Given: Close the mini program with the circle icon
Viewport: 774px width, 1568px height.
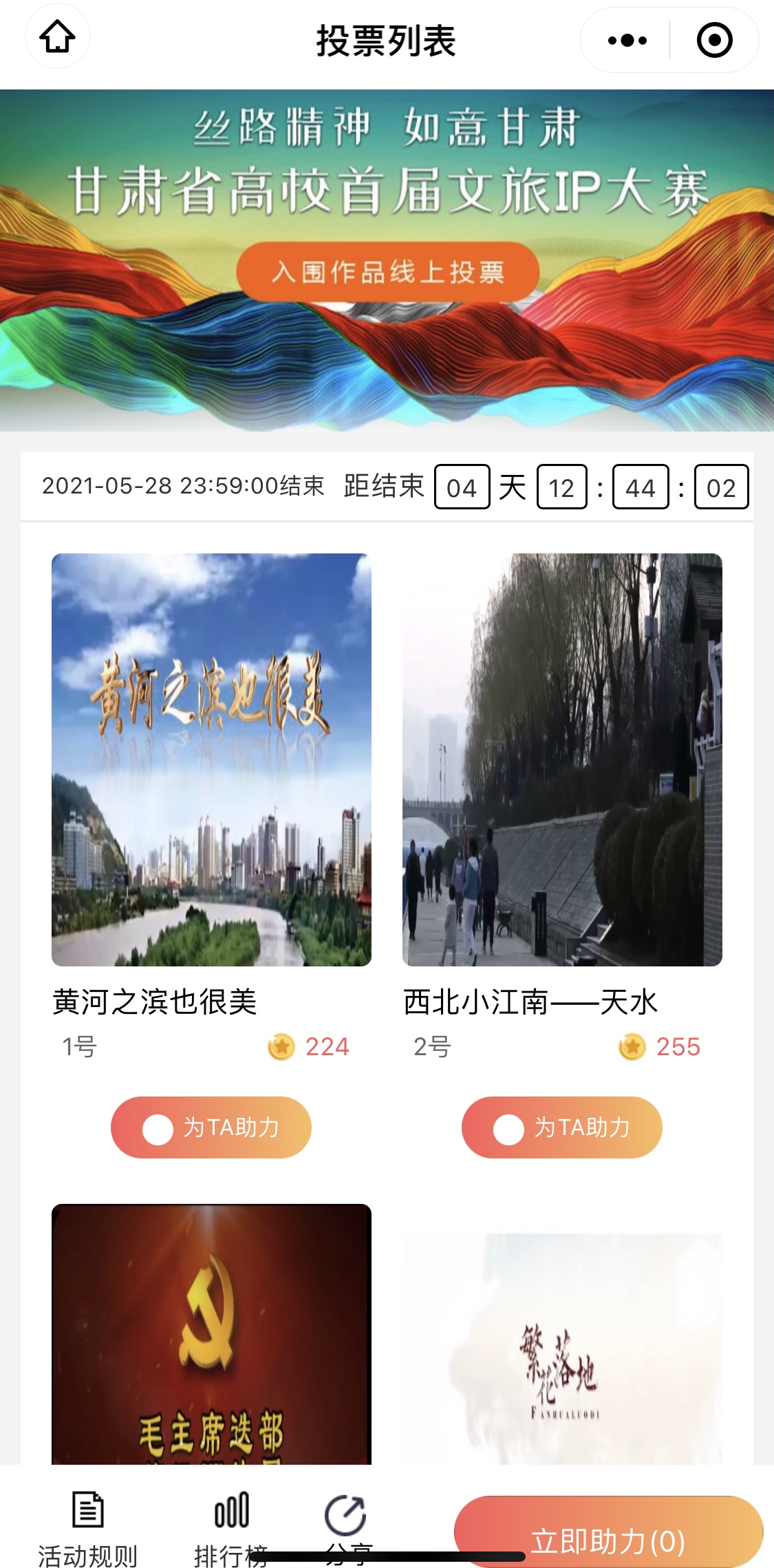Looking at the screenshot, I should click(x=714, y=41).
